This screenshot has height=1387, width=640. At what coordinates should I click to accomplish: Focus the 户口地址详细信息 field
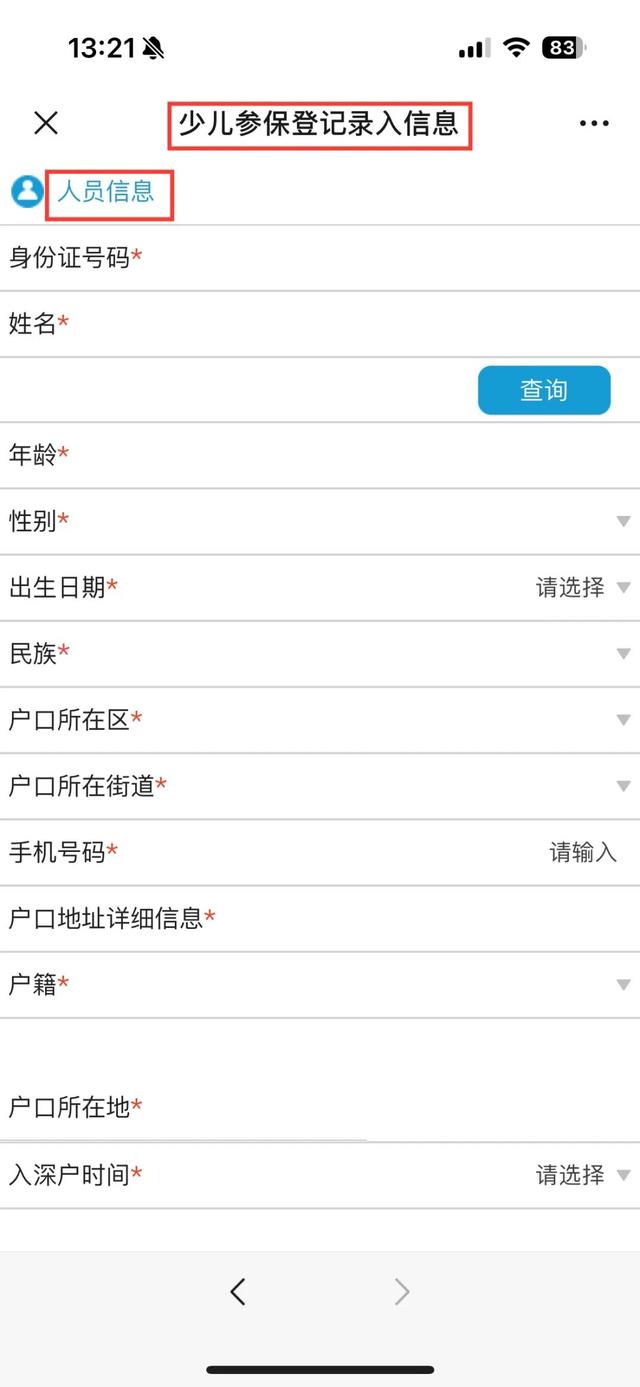(320, 918)
